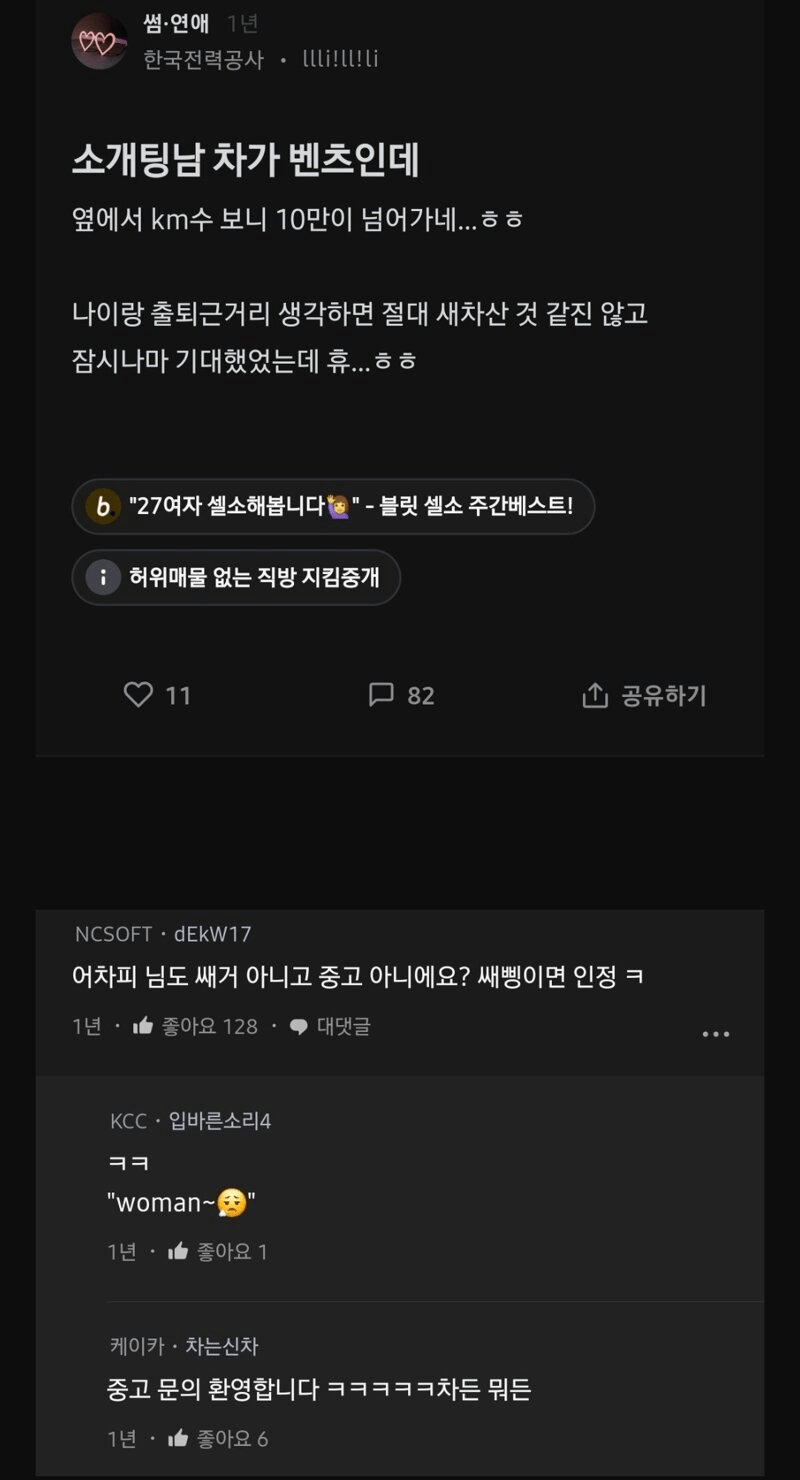Reply to dEkW17's comment via 대댓글
Image resolution: width=800 pixels, height=1480 pixels.
[330, 1026]
